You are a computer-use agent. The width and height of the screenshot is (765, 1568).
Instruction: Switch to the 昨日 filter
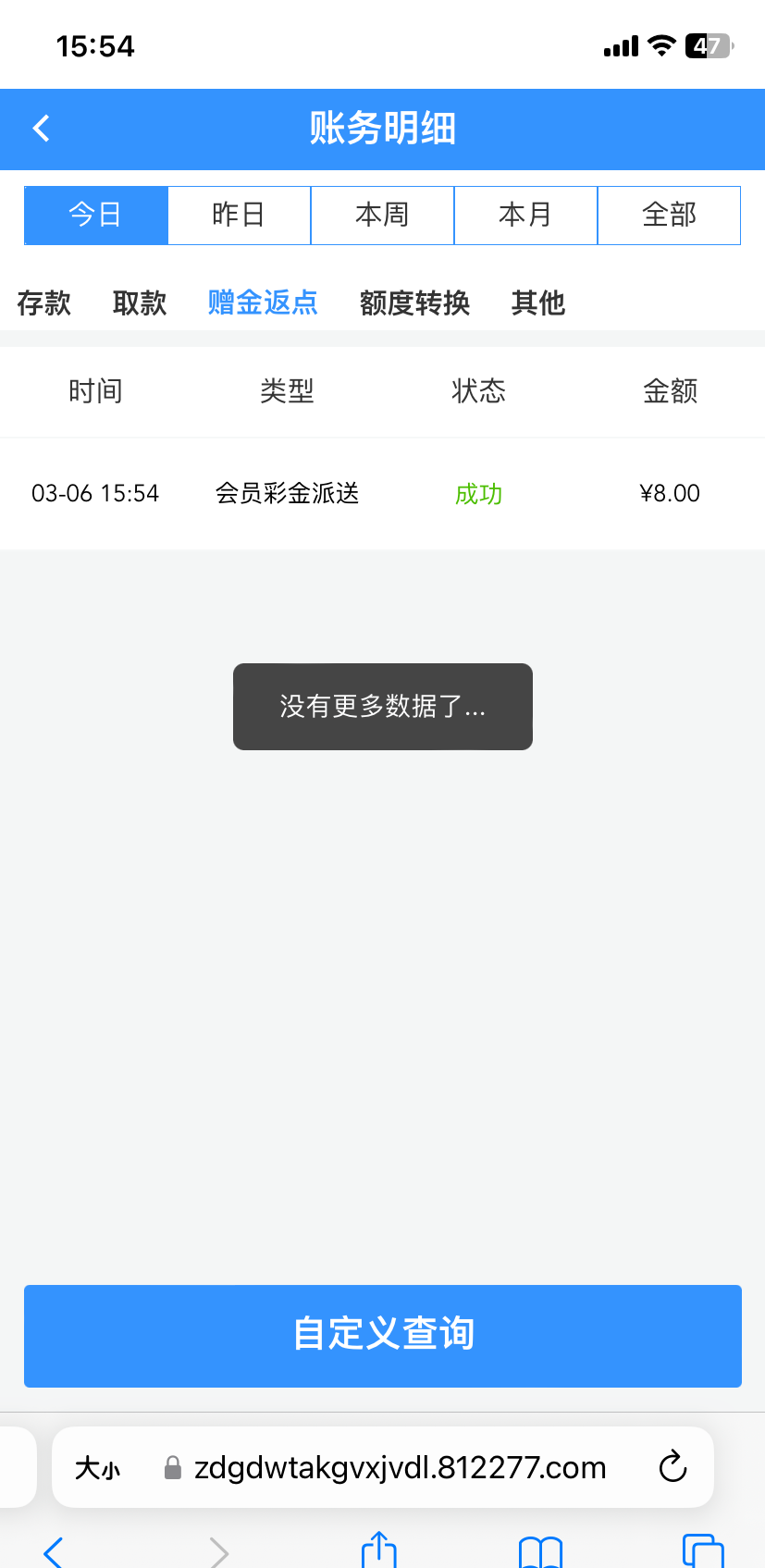coord(239,216)
